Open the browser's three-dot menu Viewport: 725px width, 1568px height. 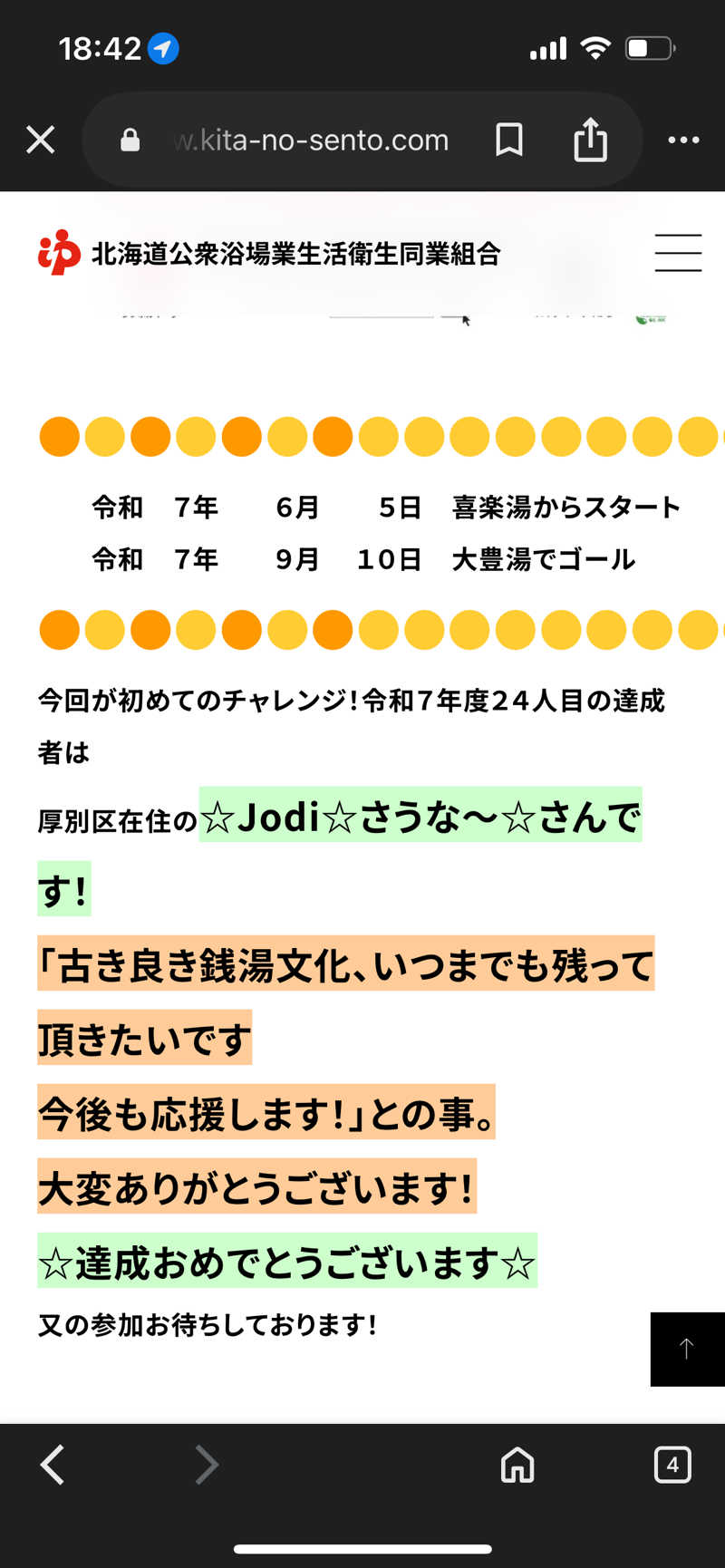(683, 140)
